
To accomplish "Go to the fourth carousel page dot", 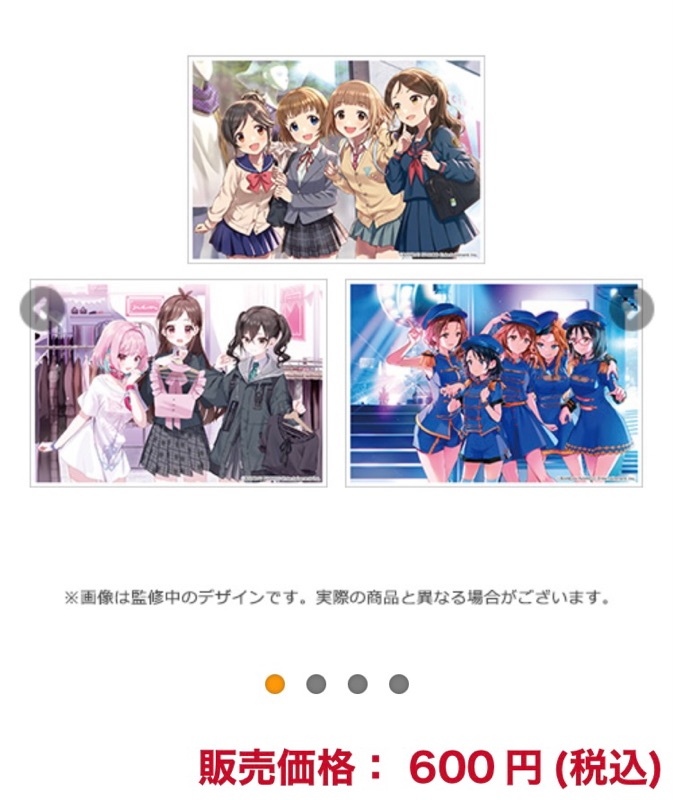I will point(399,684).
